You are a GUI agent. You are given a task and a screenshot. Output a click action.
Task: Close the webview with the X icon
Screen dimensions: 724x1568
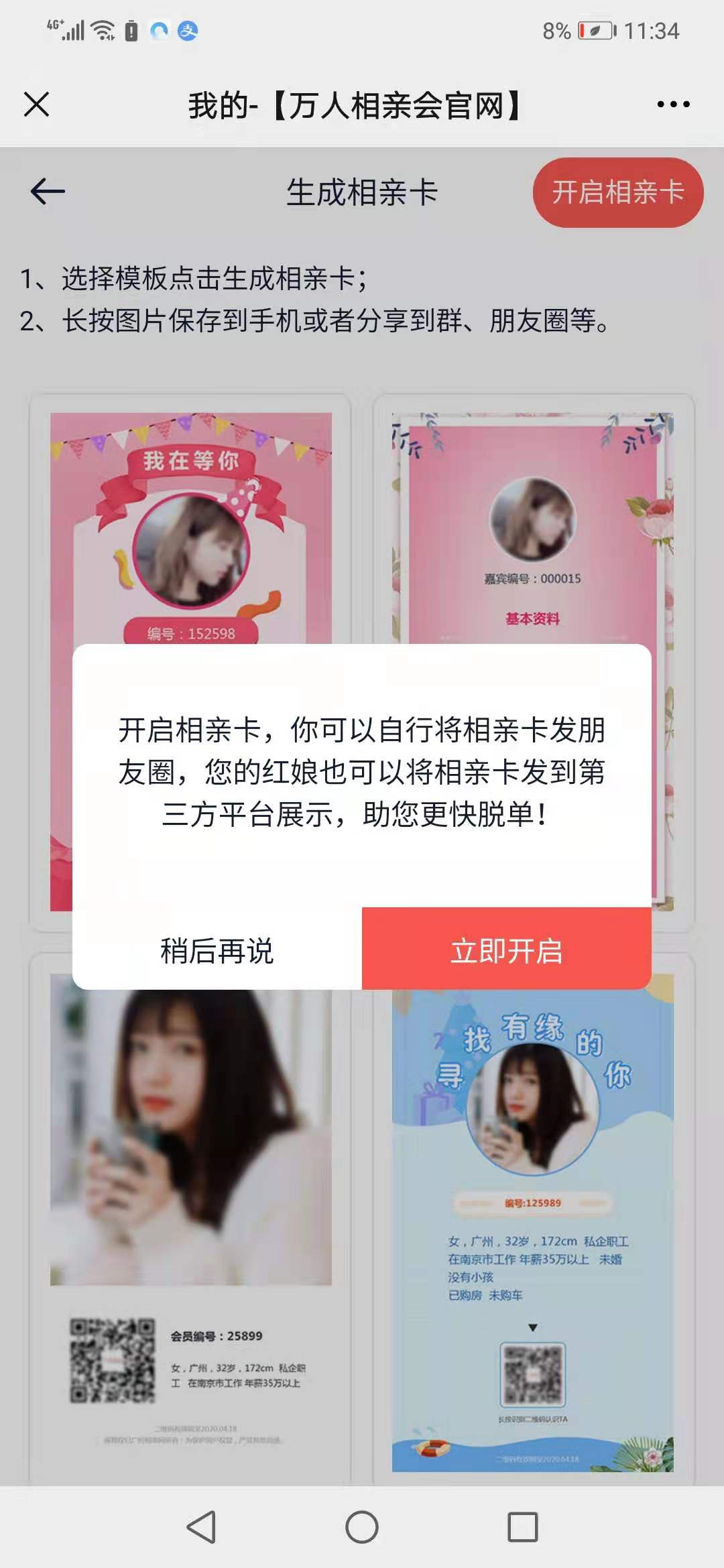pyautogui.click(x=36, y=105)
